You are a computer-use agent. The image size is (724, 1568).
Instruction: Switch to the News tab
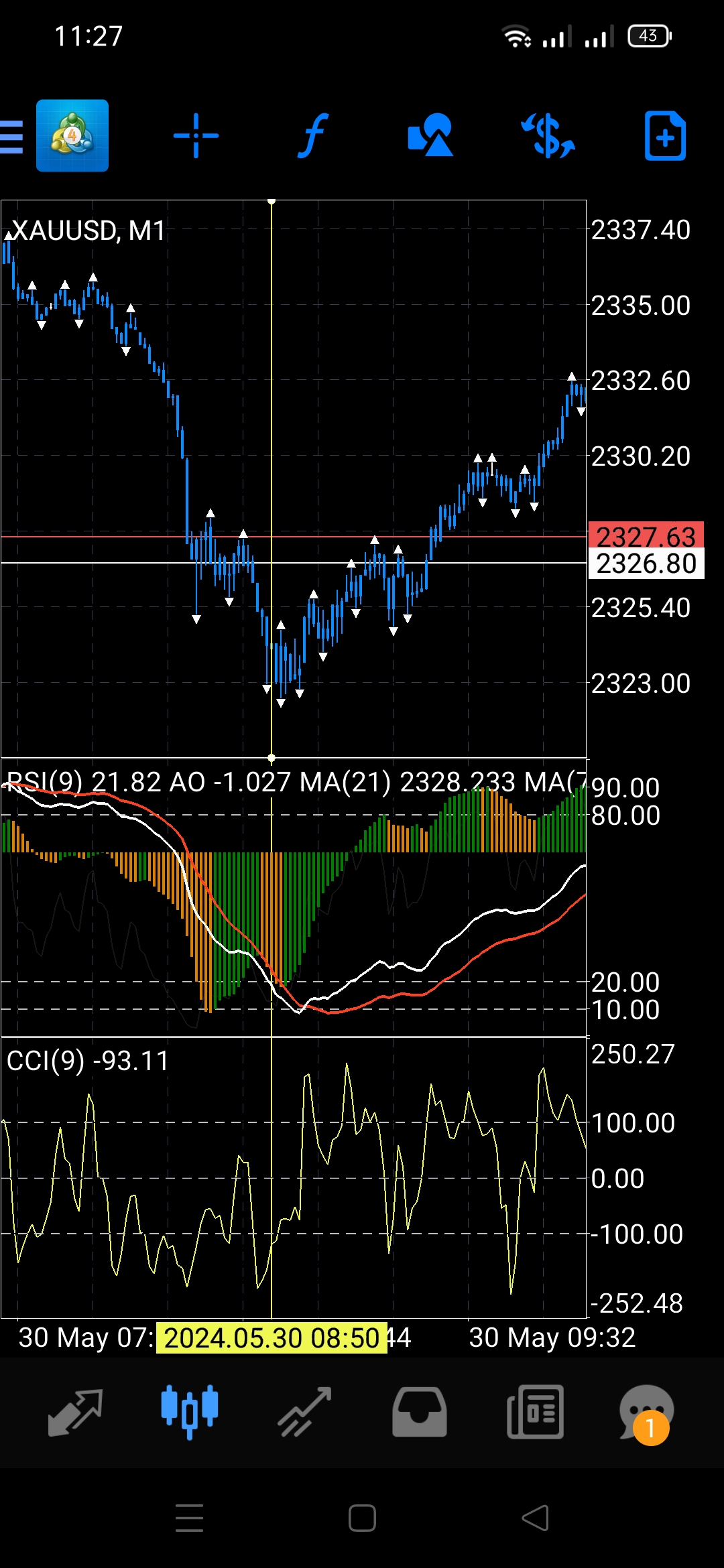(x=535, y=1413)
